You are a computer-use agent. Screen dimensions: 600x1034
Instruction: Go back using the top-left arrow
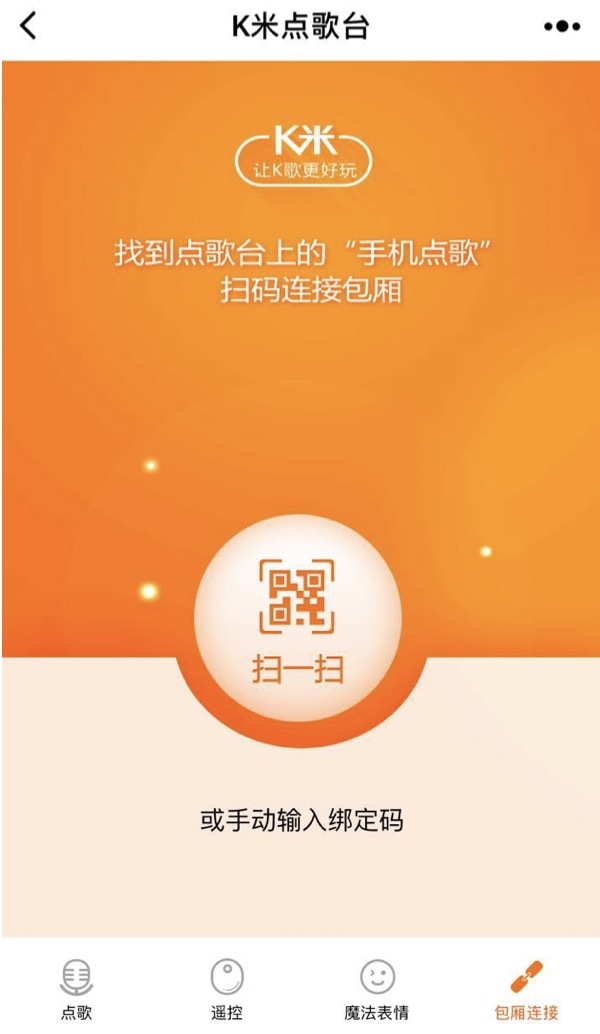(28, 26)
